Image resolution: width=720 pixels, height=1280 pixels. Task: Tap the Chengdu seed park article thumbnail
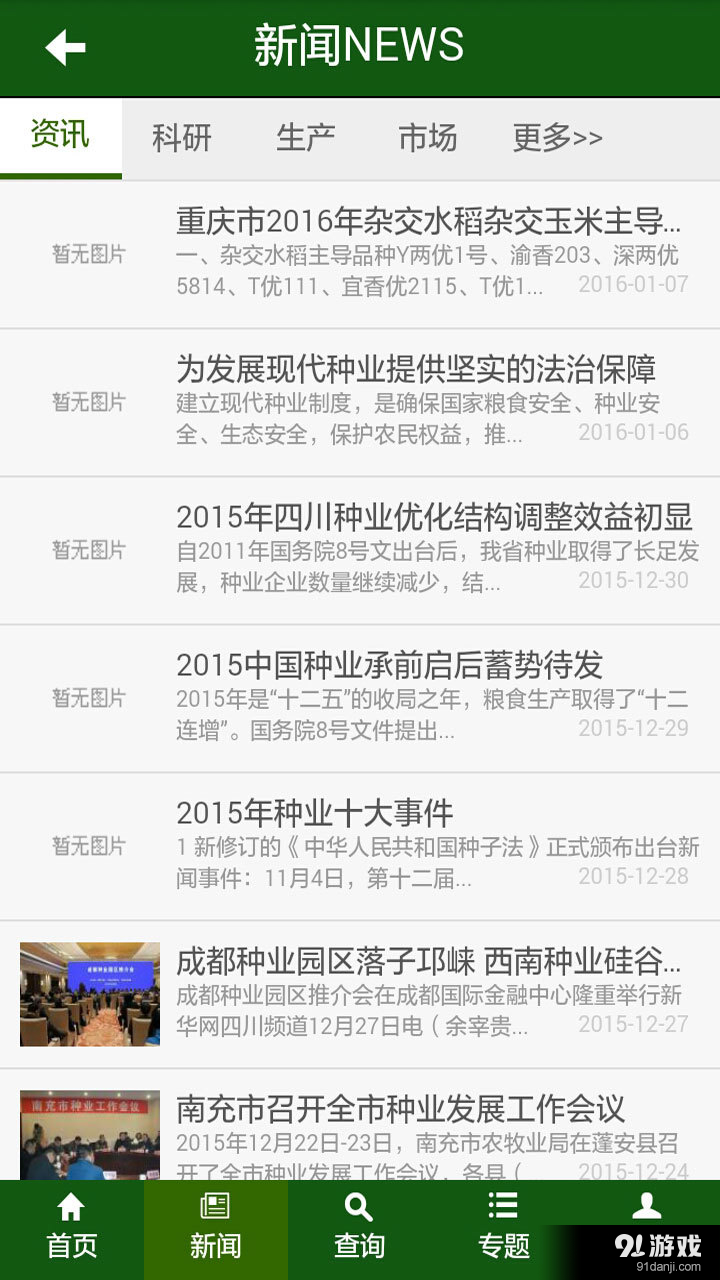click(x=89, y=993)
